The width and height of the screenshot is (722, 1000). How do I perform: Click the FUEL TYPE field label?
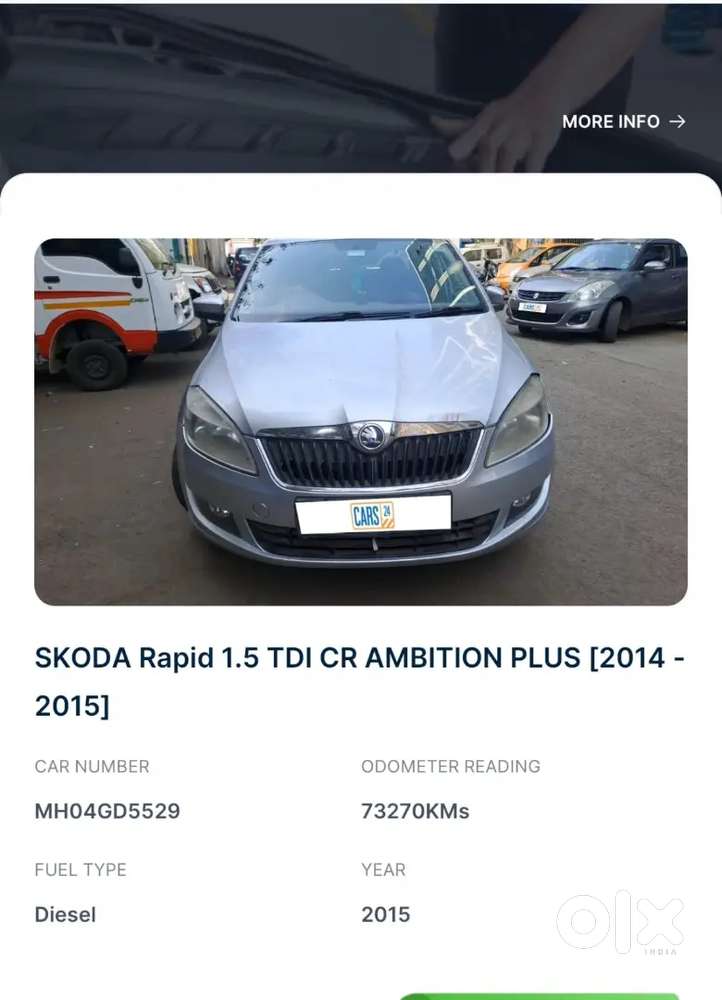[80, 870]
